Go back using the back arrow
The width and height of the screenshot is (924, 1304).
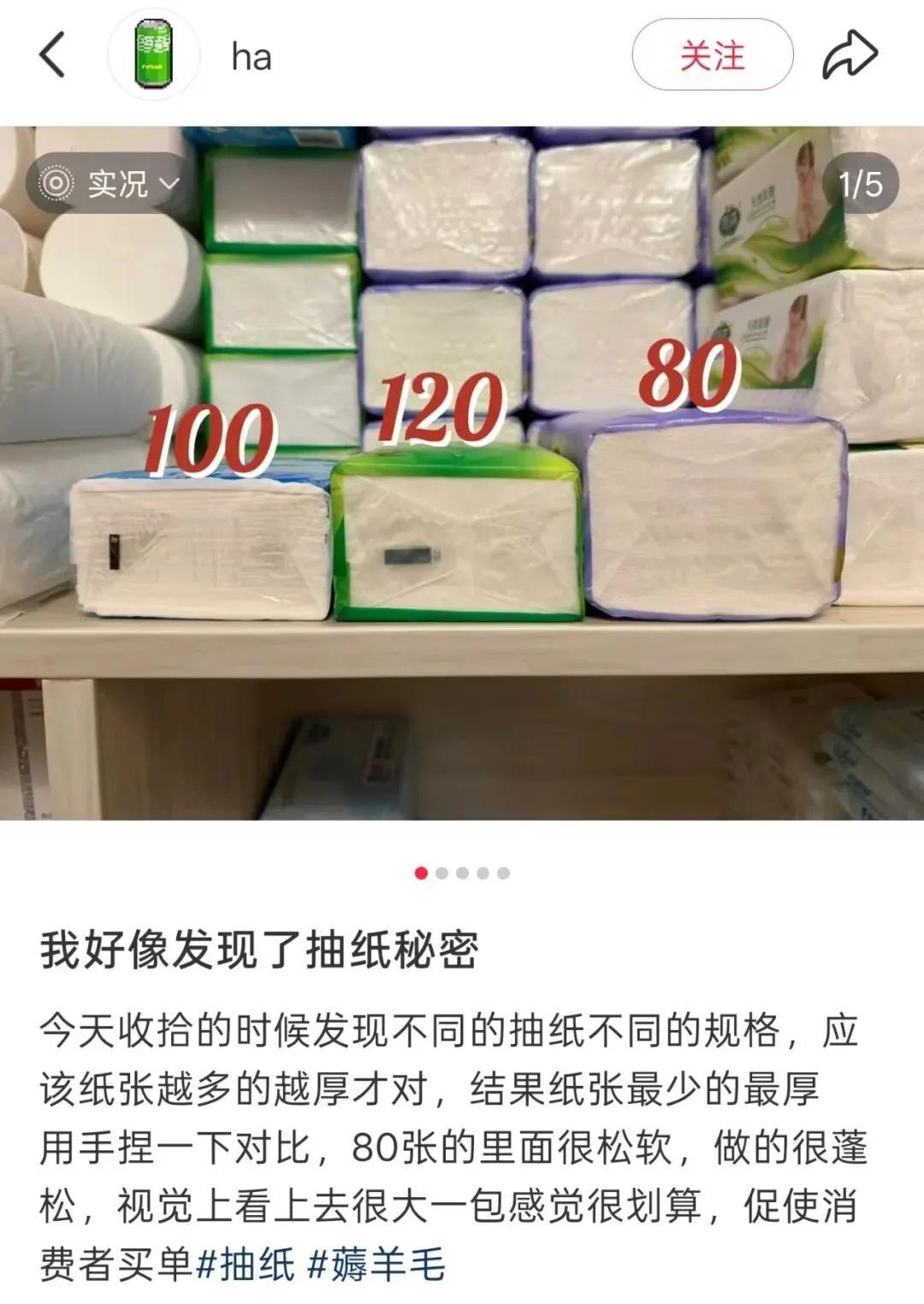pos(52,56)
